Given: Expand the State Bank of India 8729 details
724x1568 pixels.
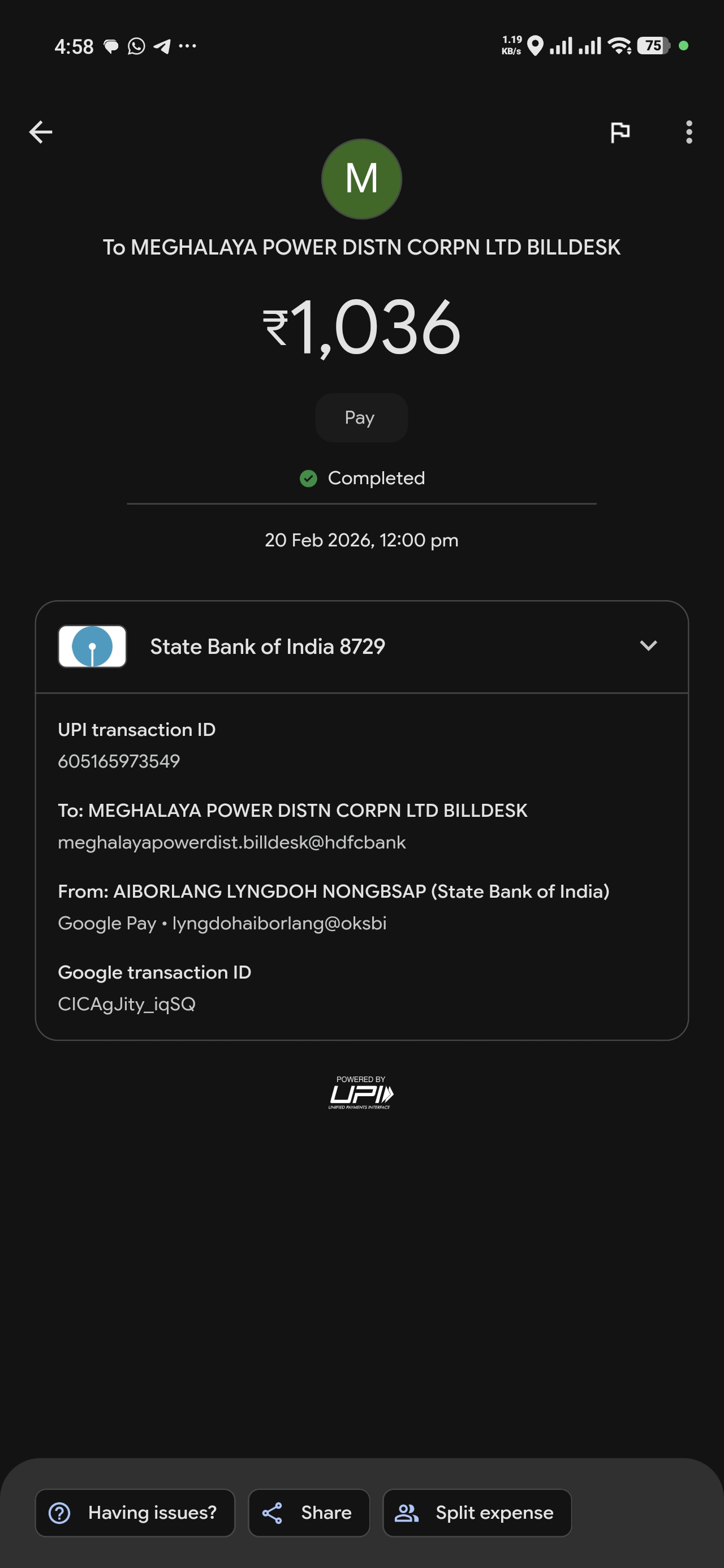Looking at the screenshot, I should pyautogui.click(x=648, y=646).
